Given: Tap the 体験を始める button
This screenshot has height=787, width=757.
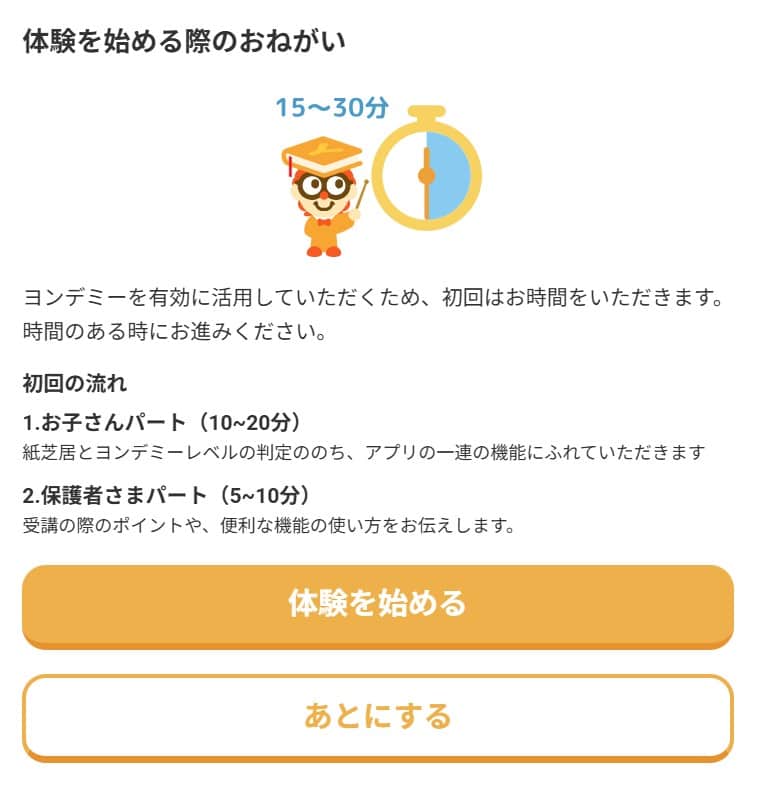Looking at the screenshot, I should coord(378,603).
